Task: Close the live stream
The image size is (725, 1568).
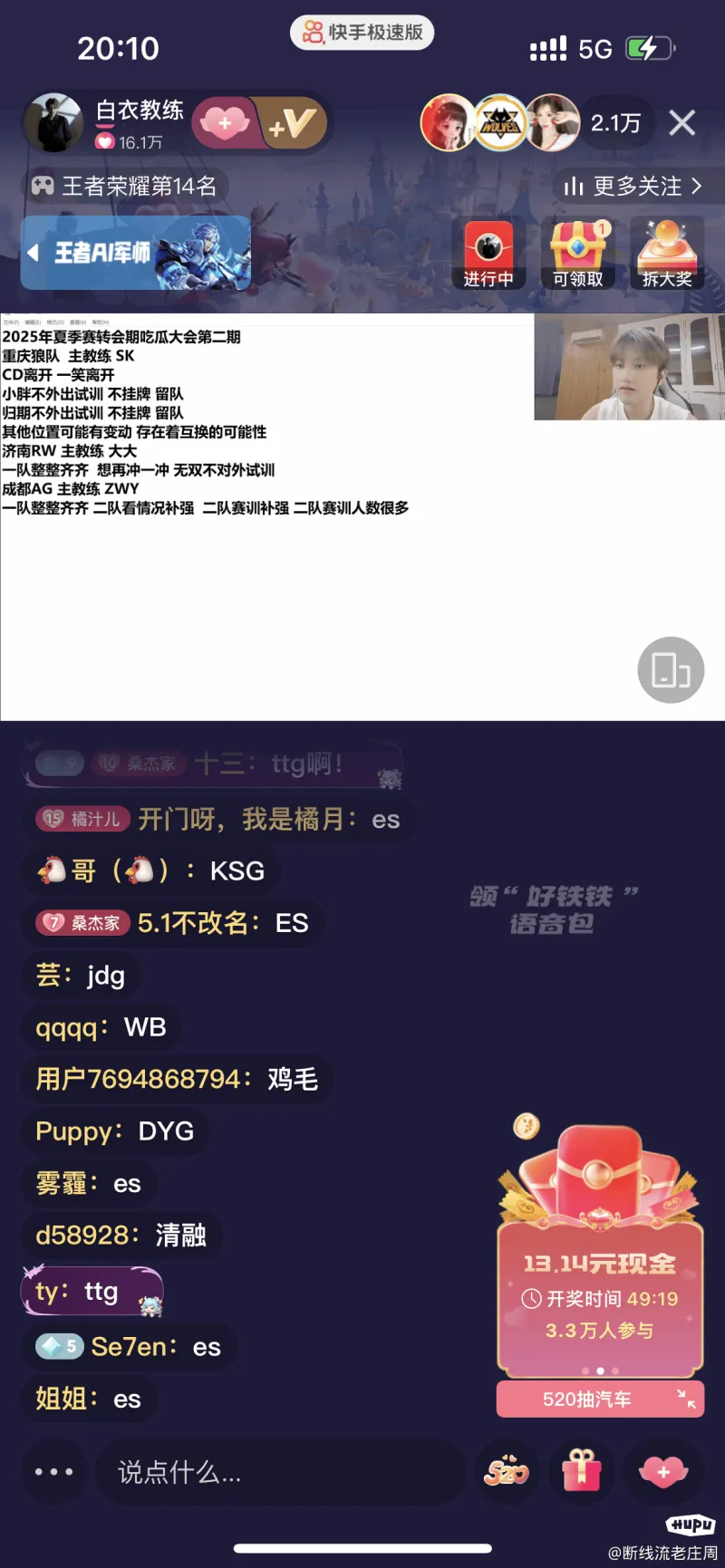Action: 681,122
